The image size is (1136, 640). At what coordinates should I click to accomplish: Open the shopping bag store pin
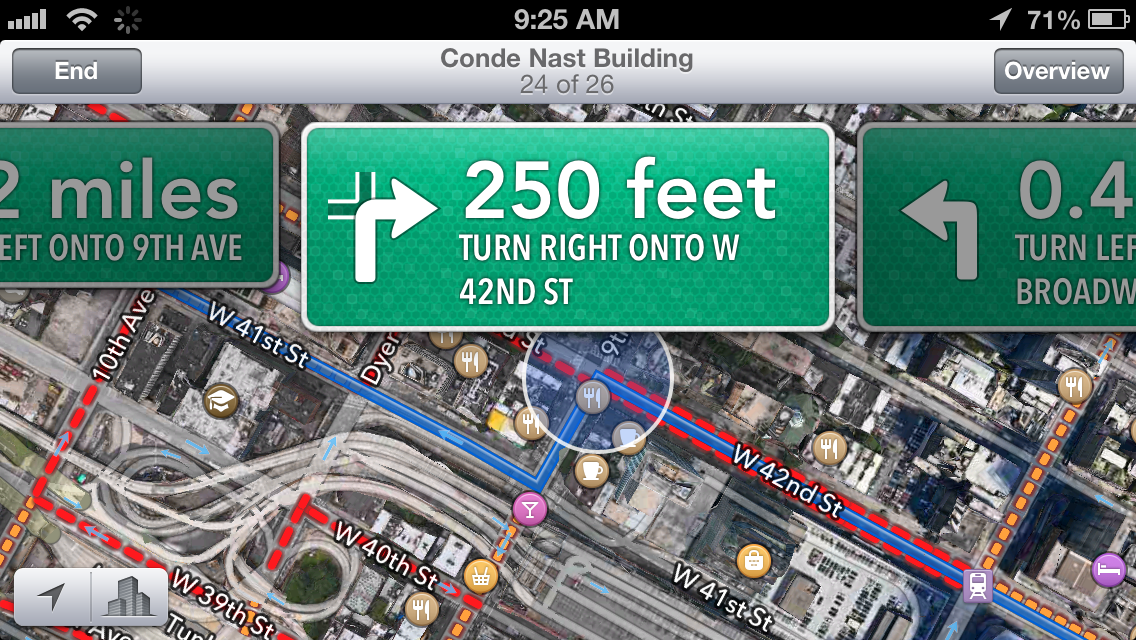(753, 561)
